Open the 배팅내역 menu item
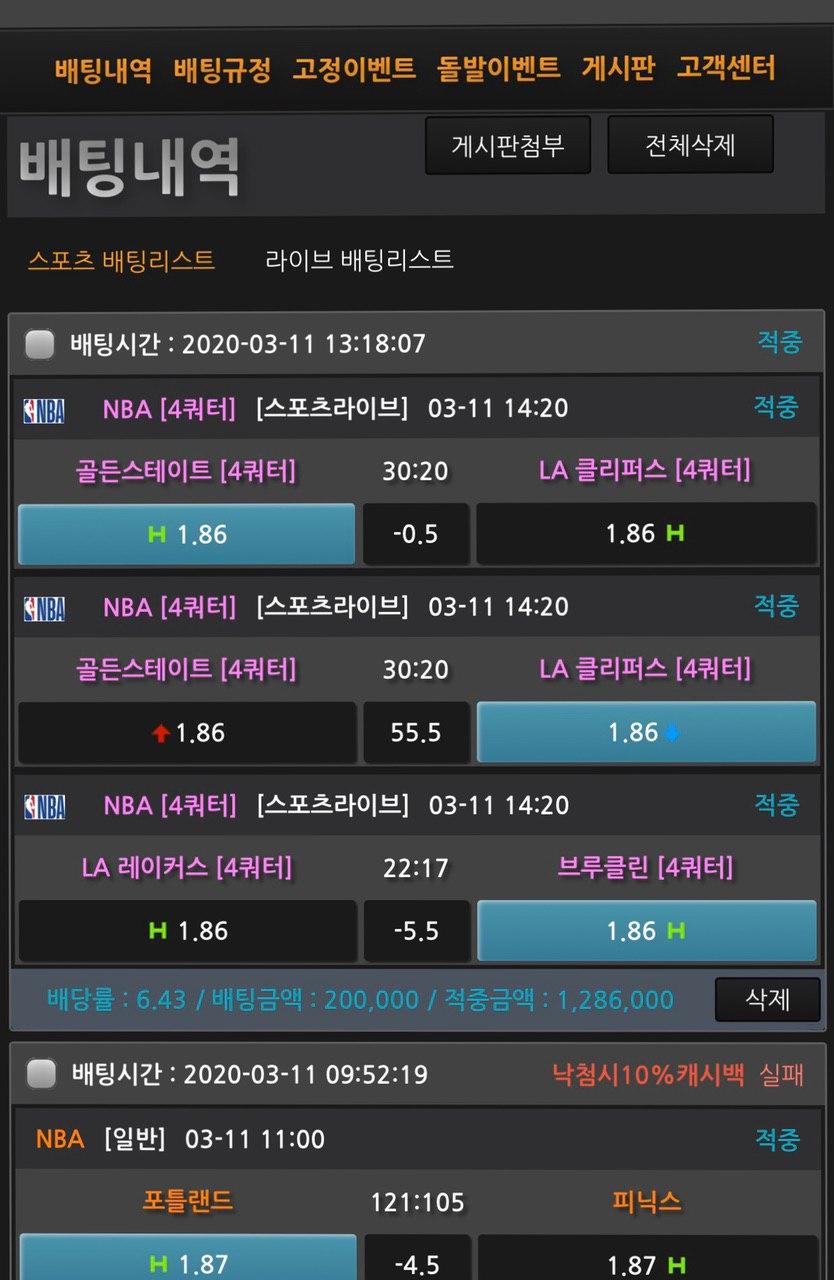834x1280 pixels. pos(103,69)
